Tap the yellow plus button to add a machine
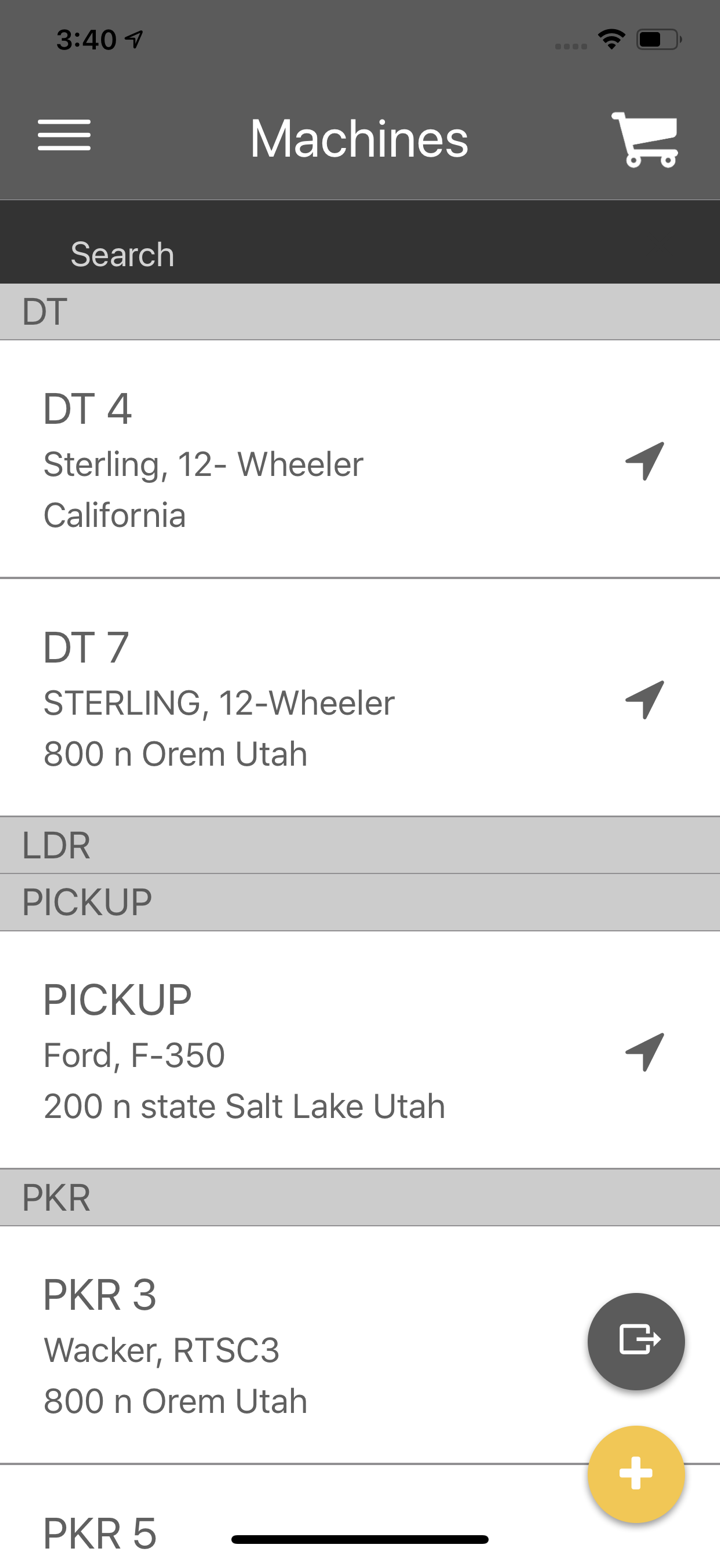Screen dimensions: 720x1558 coord(636,1474)
